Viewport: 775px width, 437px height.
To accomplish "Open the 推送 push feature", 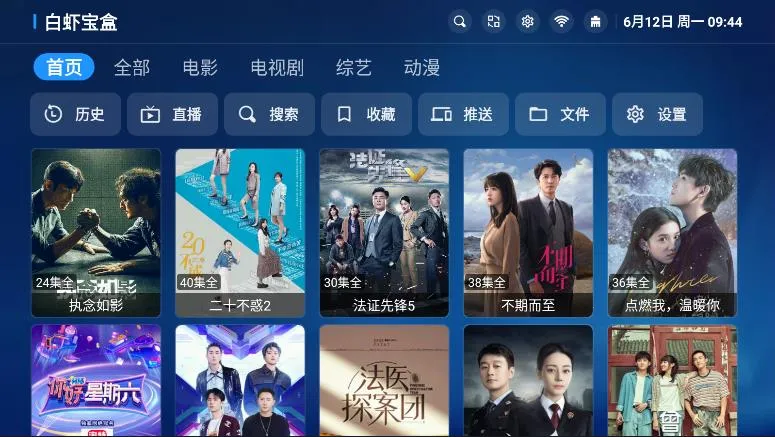I will (463, 114).
